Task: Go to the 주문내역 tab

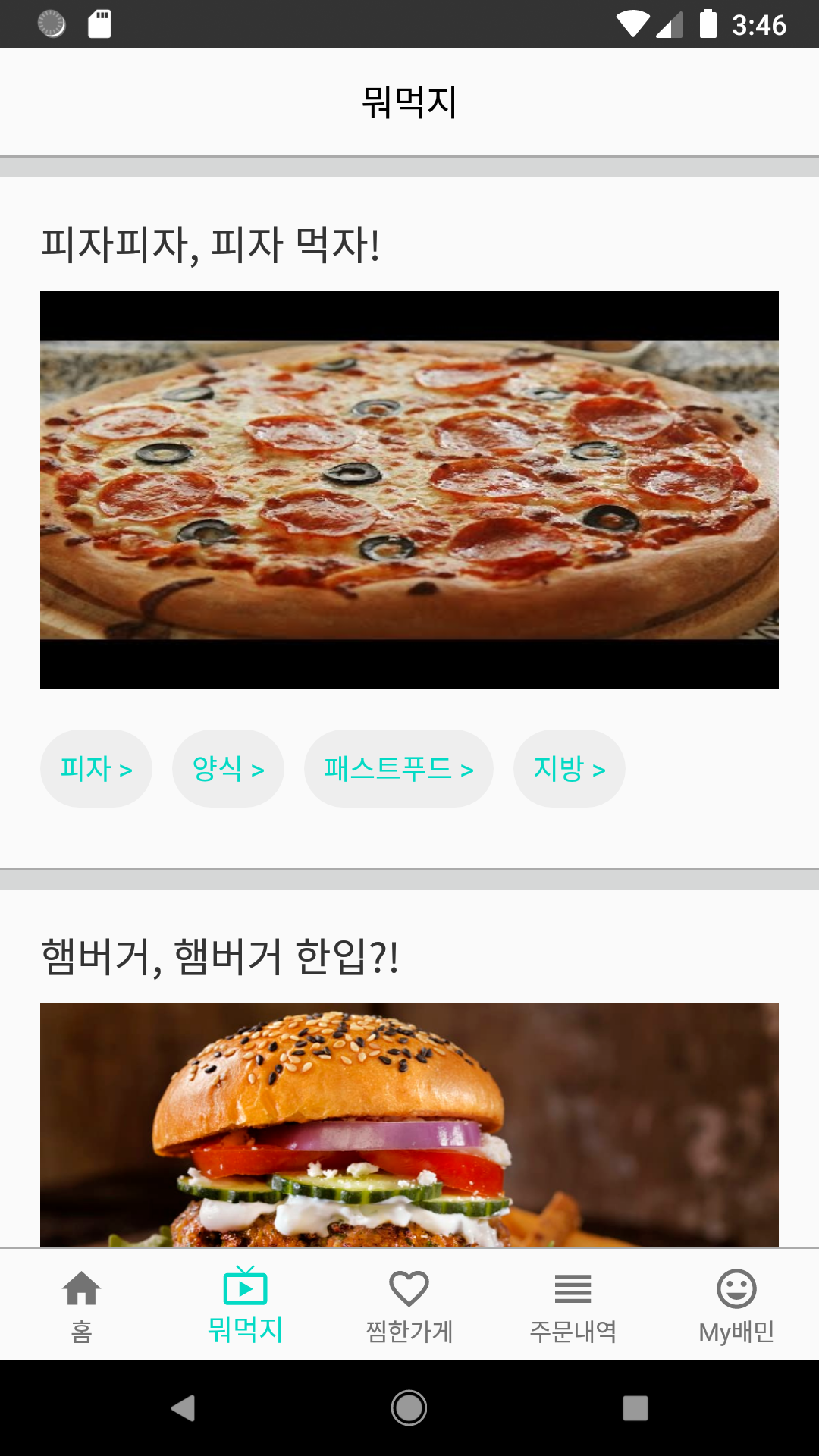Action: point(573,1305)
